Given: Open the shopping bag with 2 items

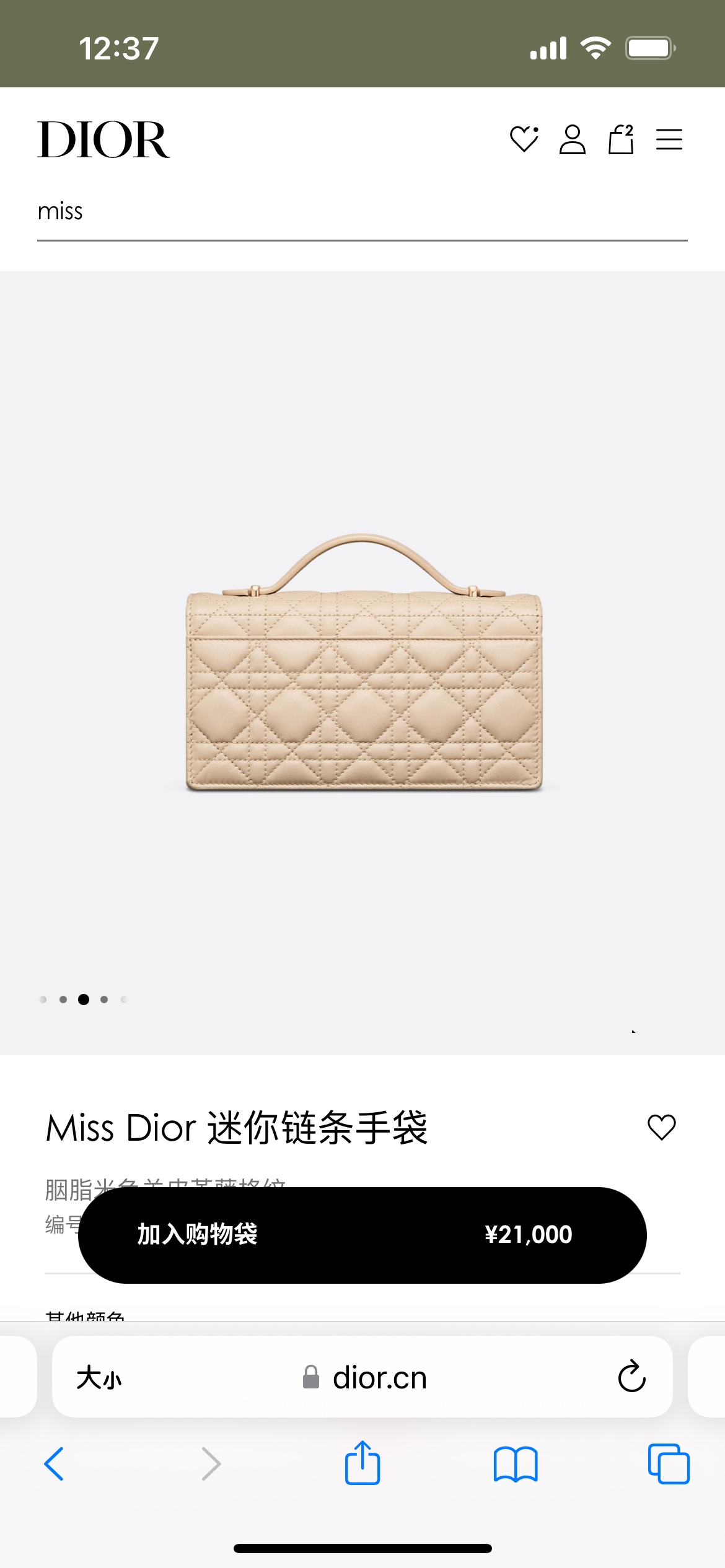Looking at the screenshot, I should pos(620,139).
